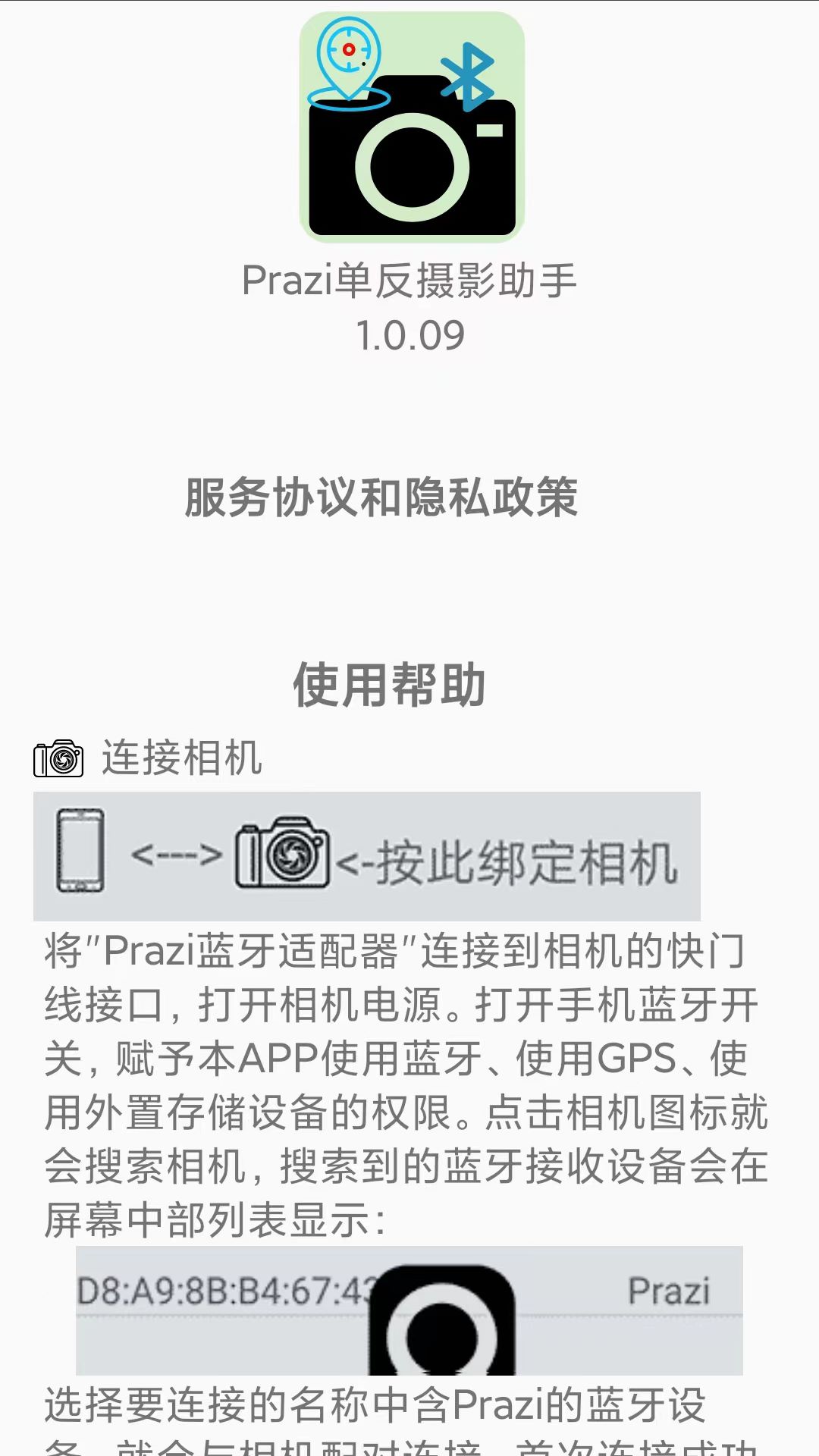Open 服务协议和隐私政策 link
Screen dimensions: 819x1456
(381, 497)
